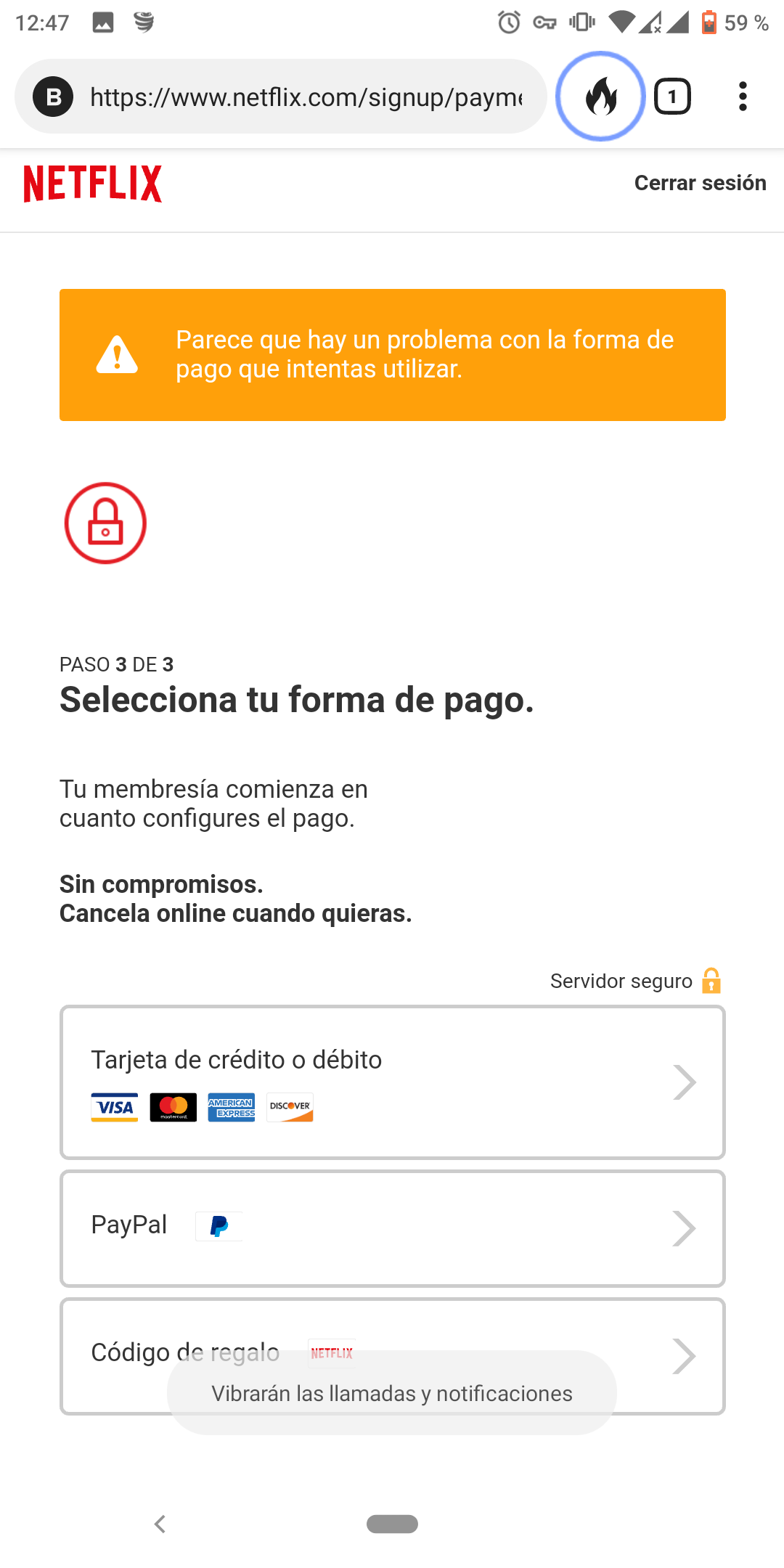Open the tab switcher showing 1 tab

pos(672,97)
